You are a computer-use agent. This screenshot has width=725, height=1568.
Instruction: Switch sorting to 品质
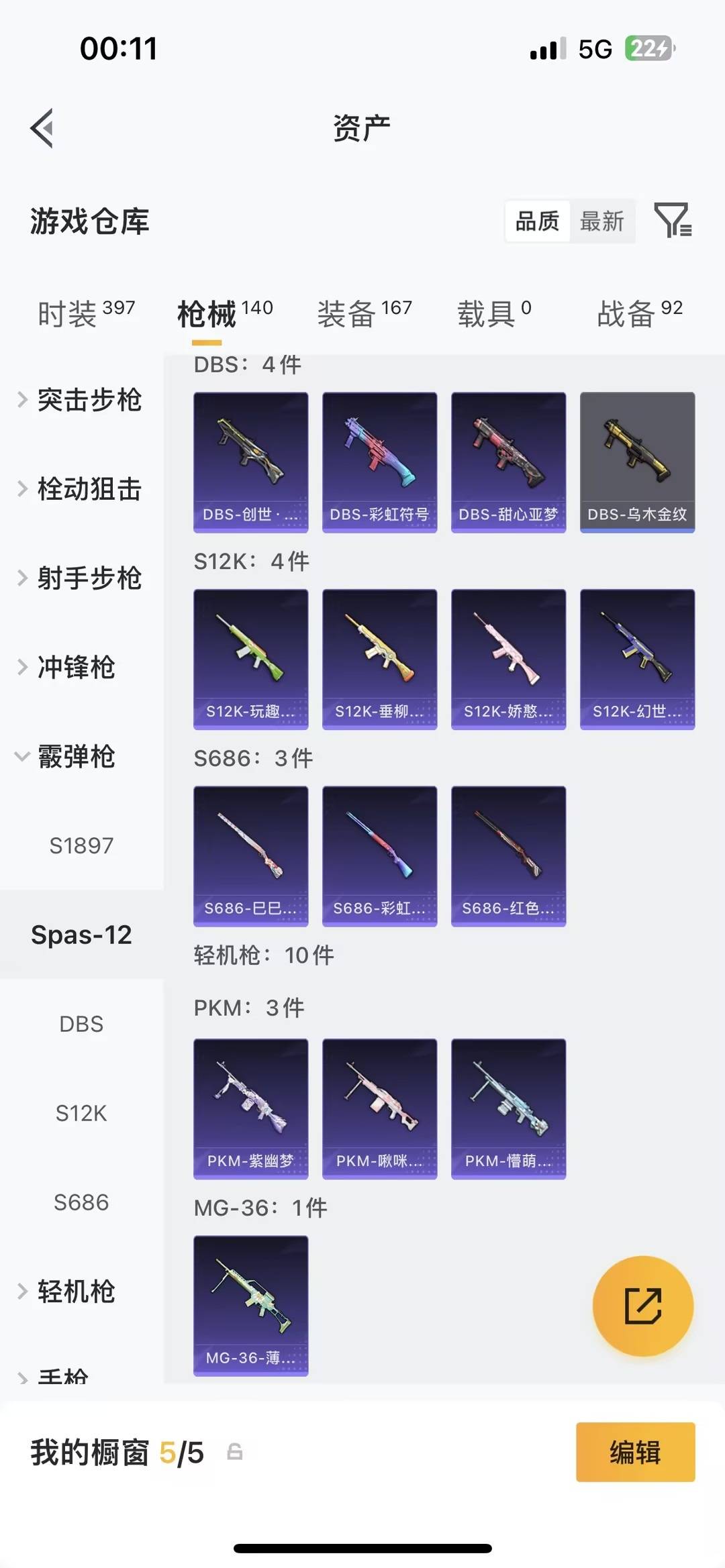[x=537, y=221]
